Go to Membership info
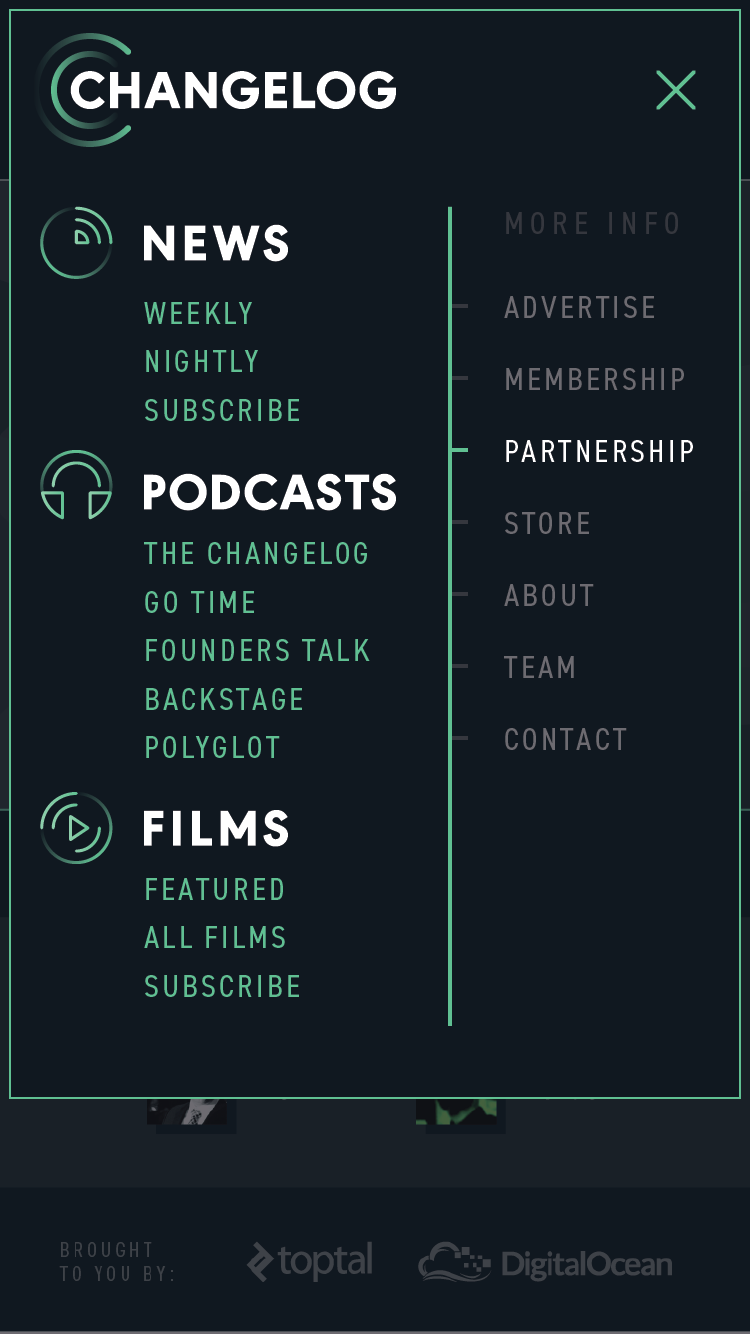The height and width of the screenshot is (1334, 750). pyautogui.click(x=595, y=379)
